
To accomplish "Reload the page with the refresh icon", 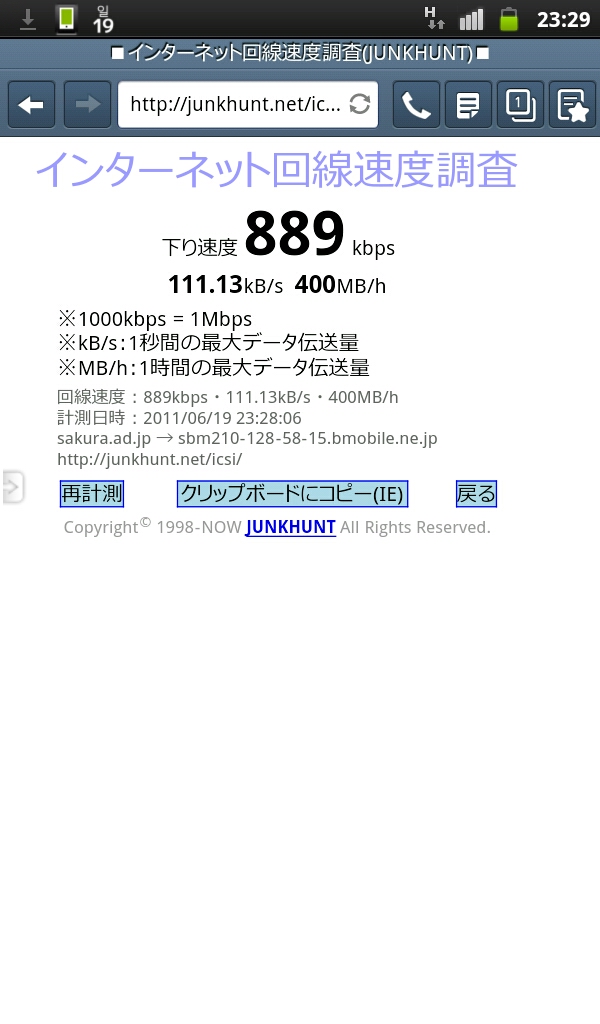I will [360, 105].
